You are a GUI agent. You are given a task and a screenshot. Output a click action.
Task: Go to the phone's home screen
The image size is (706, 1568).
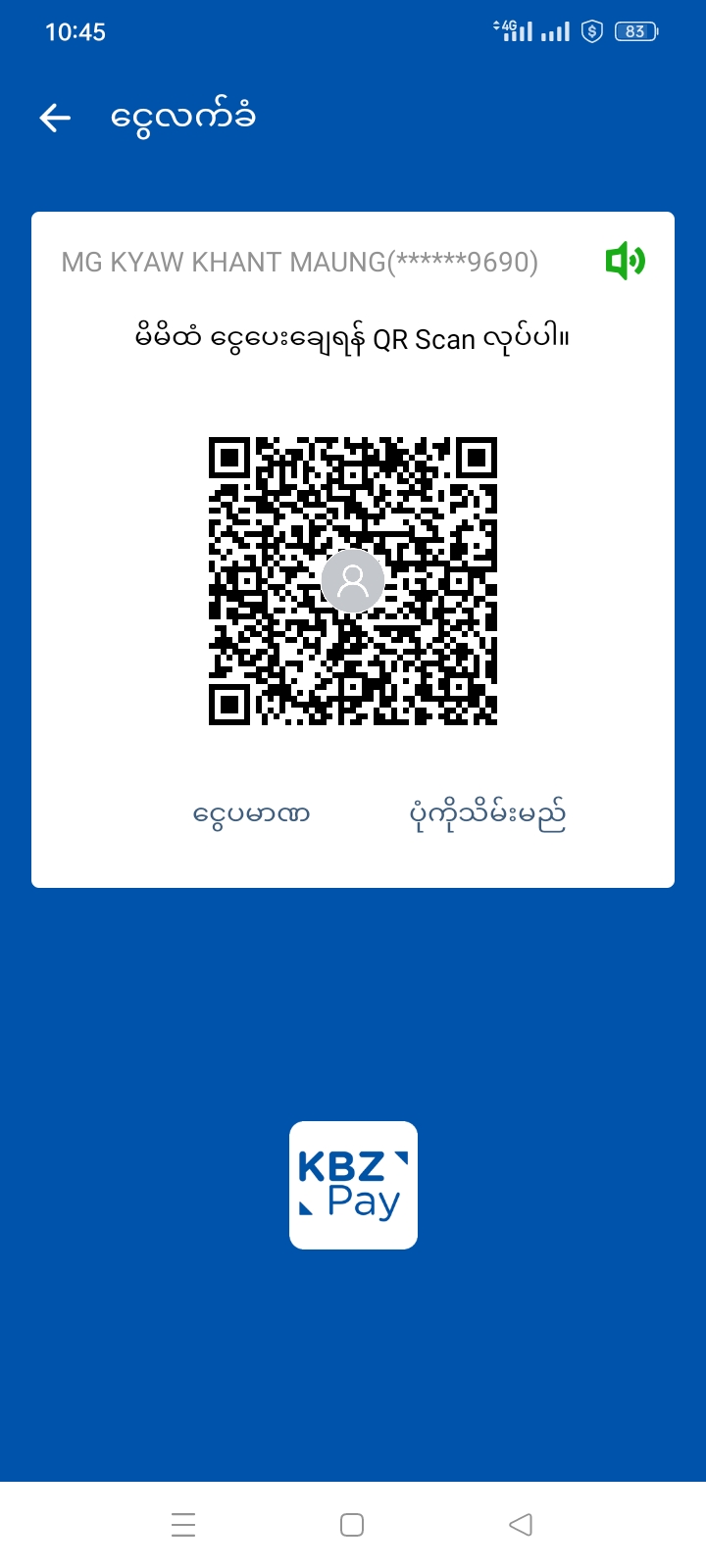tap(352, 1525)
